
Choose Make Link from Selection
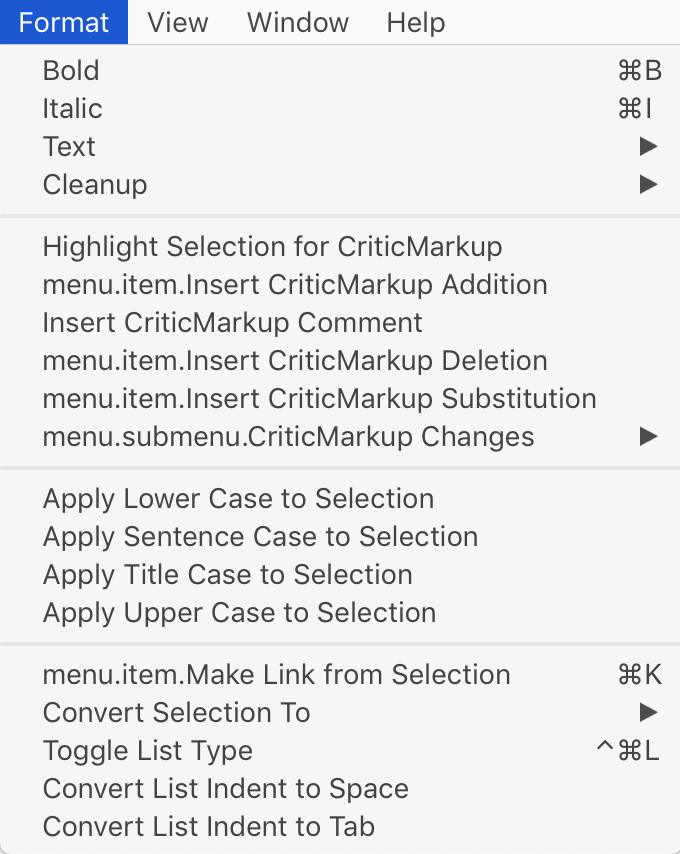click(277, 675)
